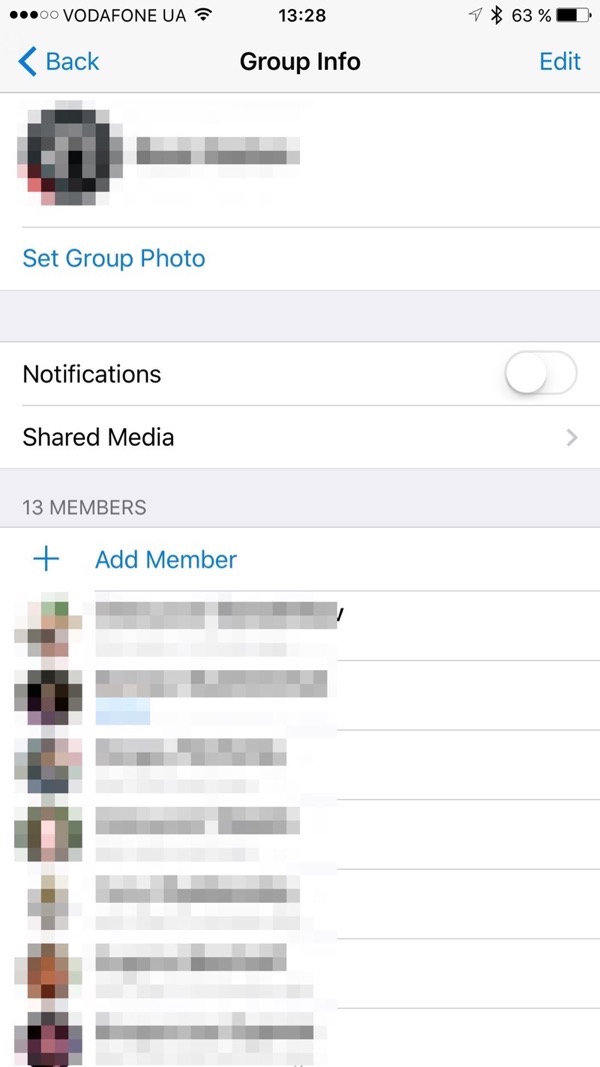
Task: Go back from Group Info
Action: pos(59,61)
